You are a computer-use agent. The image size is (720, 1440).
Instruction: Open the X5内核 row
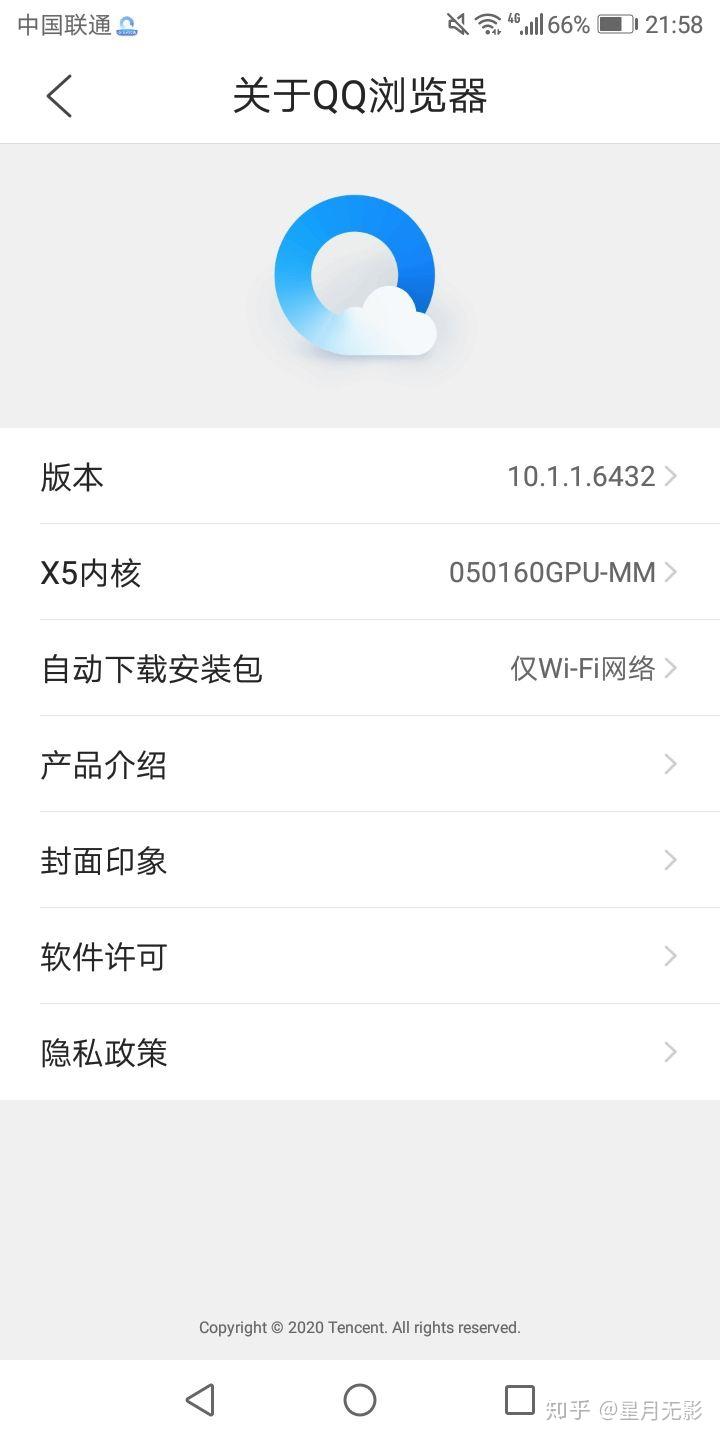tap(360, 572)
